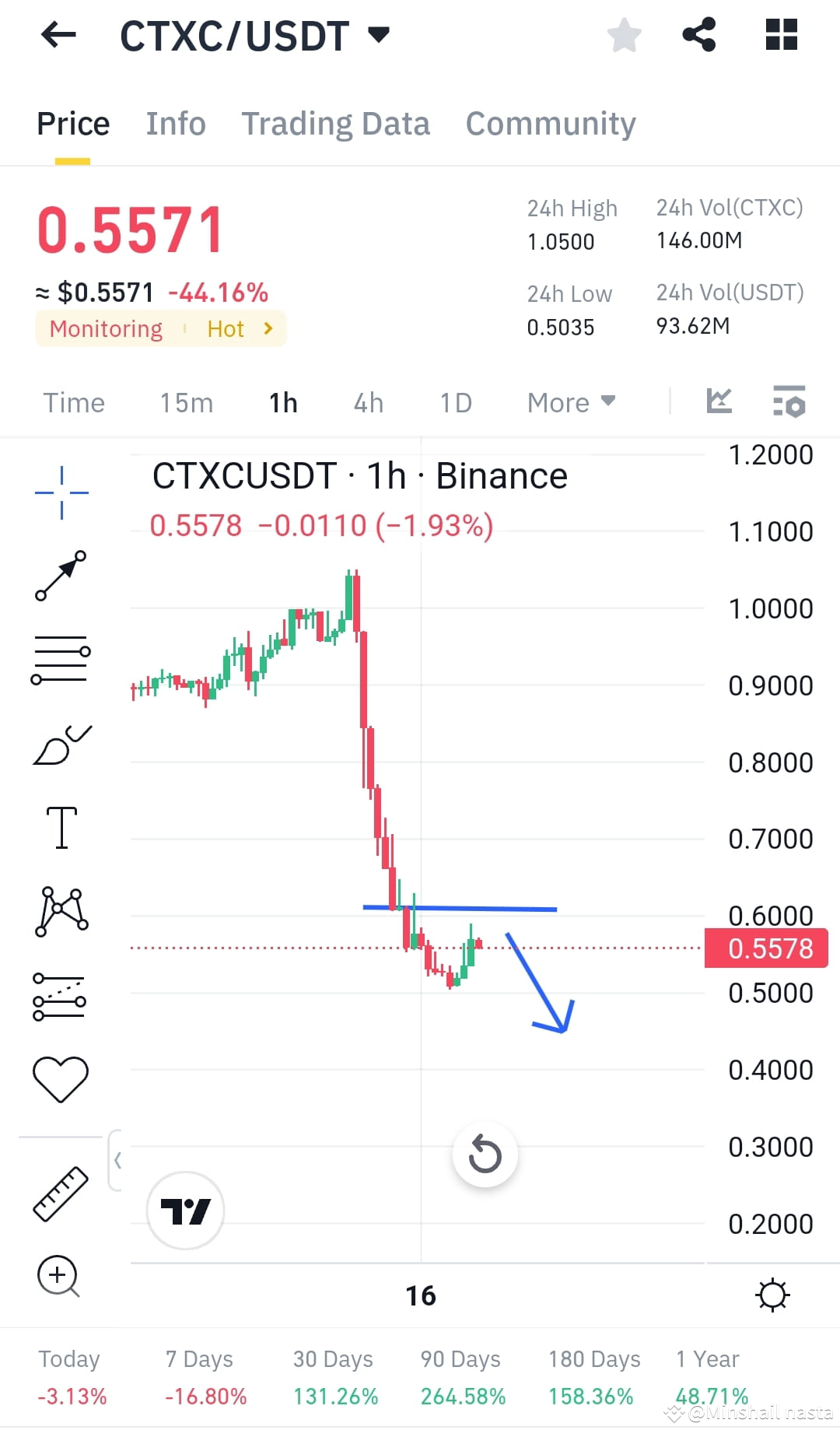
Task: Toggle the favorite star for CTXC/USDT
Action: click(x=624, y=34)
